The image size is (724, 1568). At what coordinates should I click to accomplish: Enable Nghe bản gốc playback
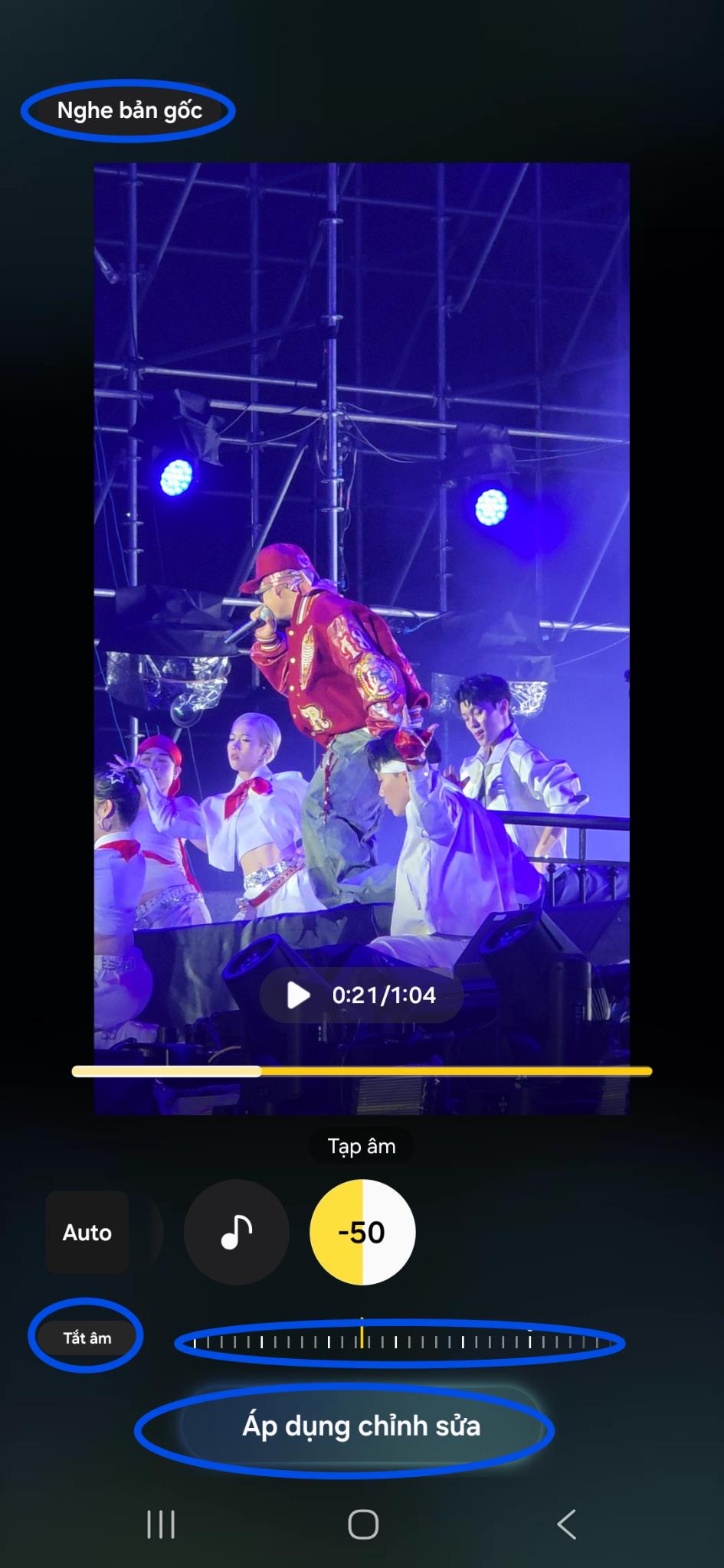coord(129,109)
